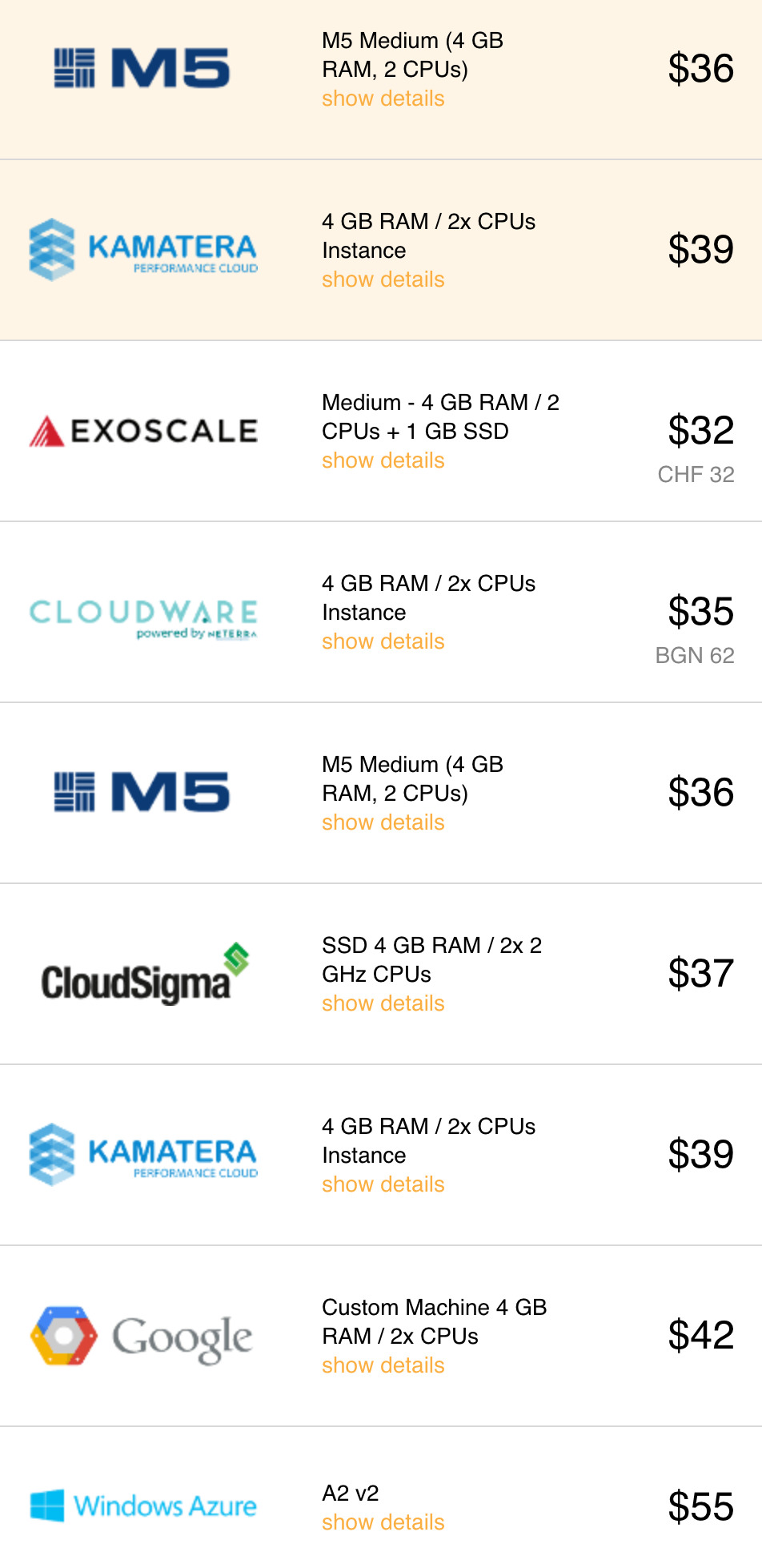Show details for the Exoscale Medium plan
The height and width of the screenshot is (1568, 762).
coord(383,460)
